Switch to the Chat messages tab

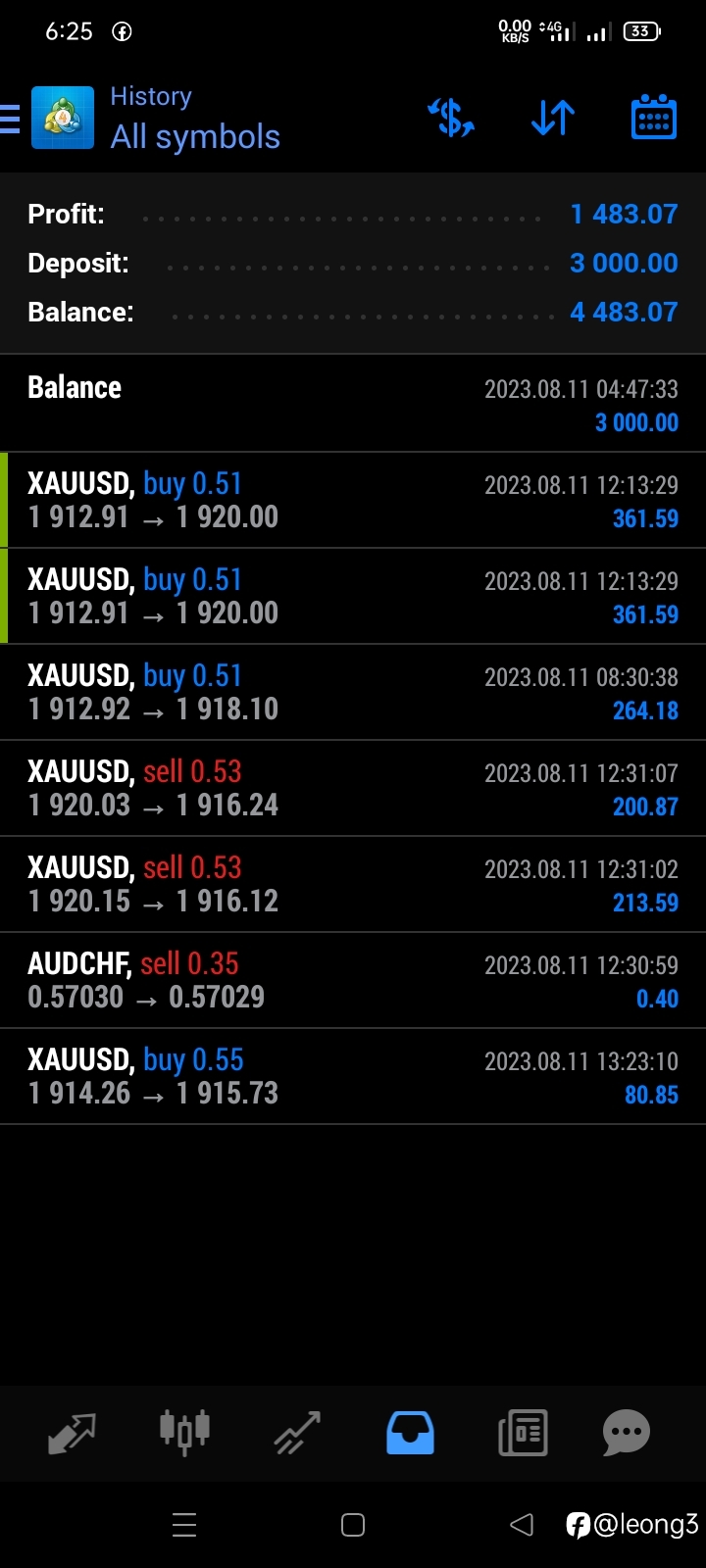coord(627,1433)
